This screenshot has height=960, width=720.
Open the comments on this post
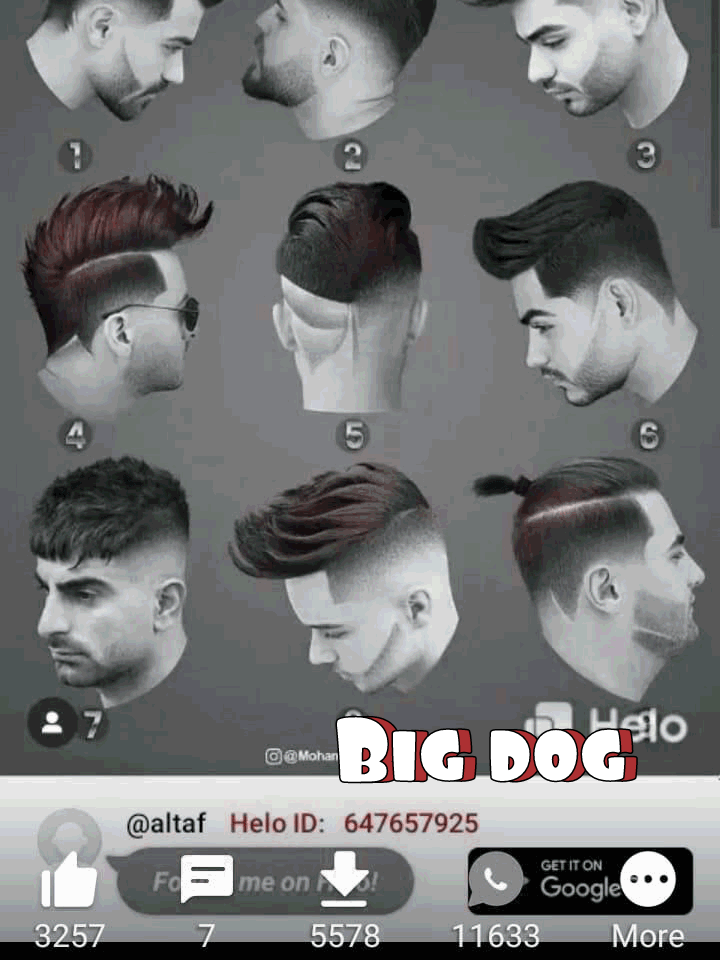click(206, 880)
